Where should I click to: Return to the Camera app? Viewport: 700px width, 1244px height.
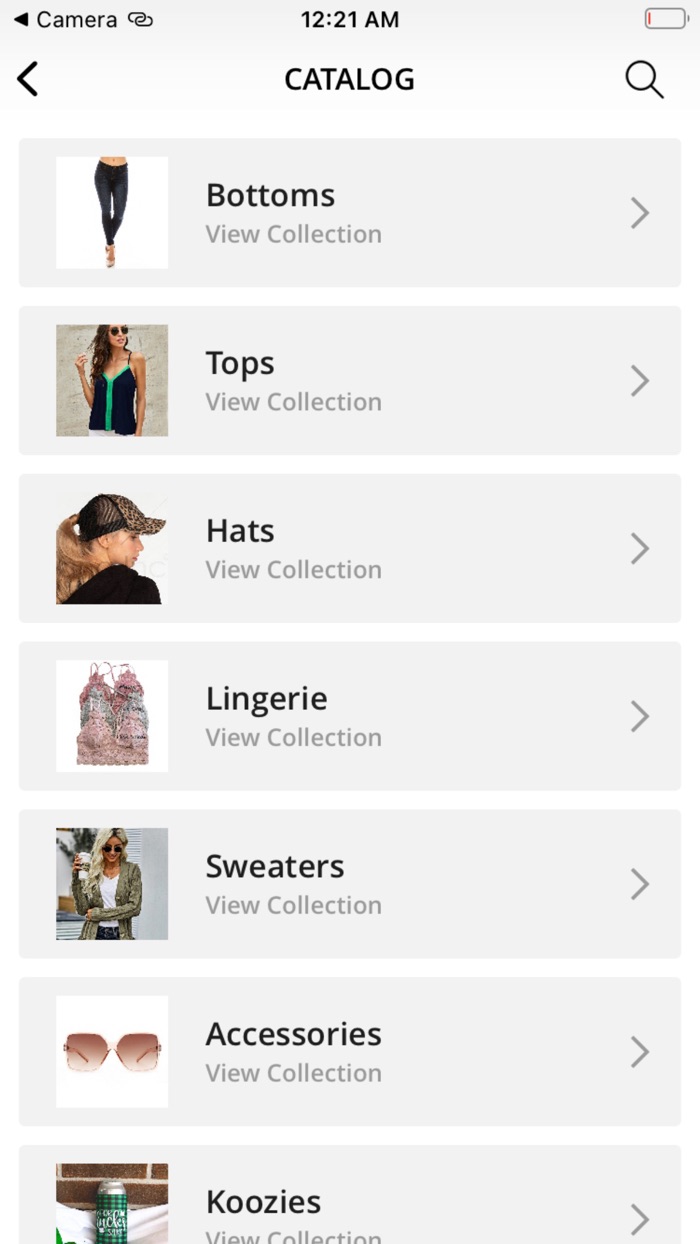point(65,20)
